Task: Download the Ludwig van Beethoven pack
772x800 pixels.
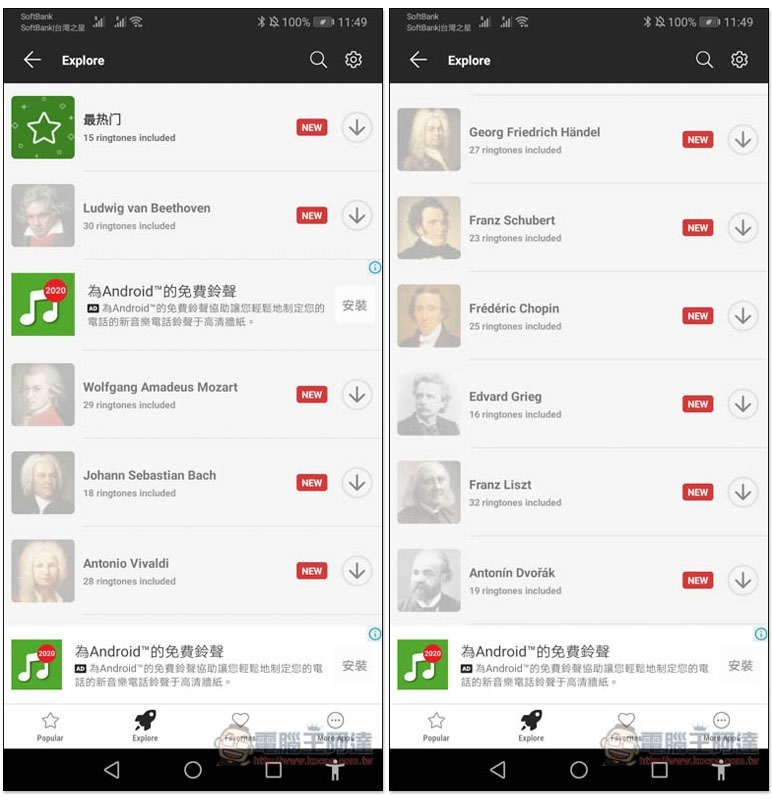Action: 356,215
